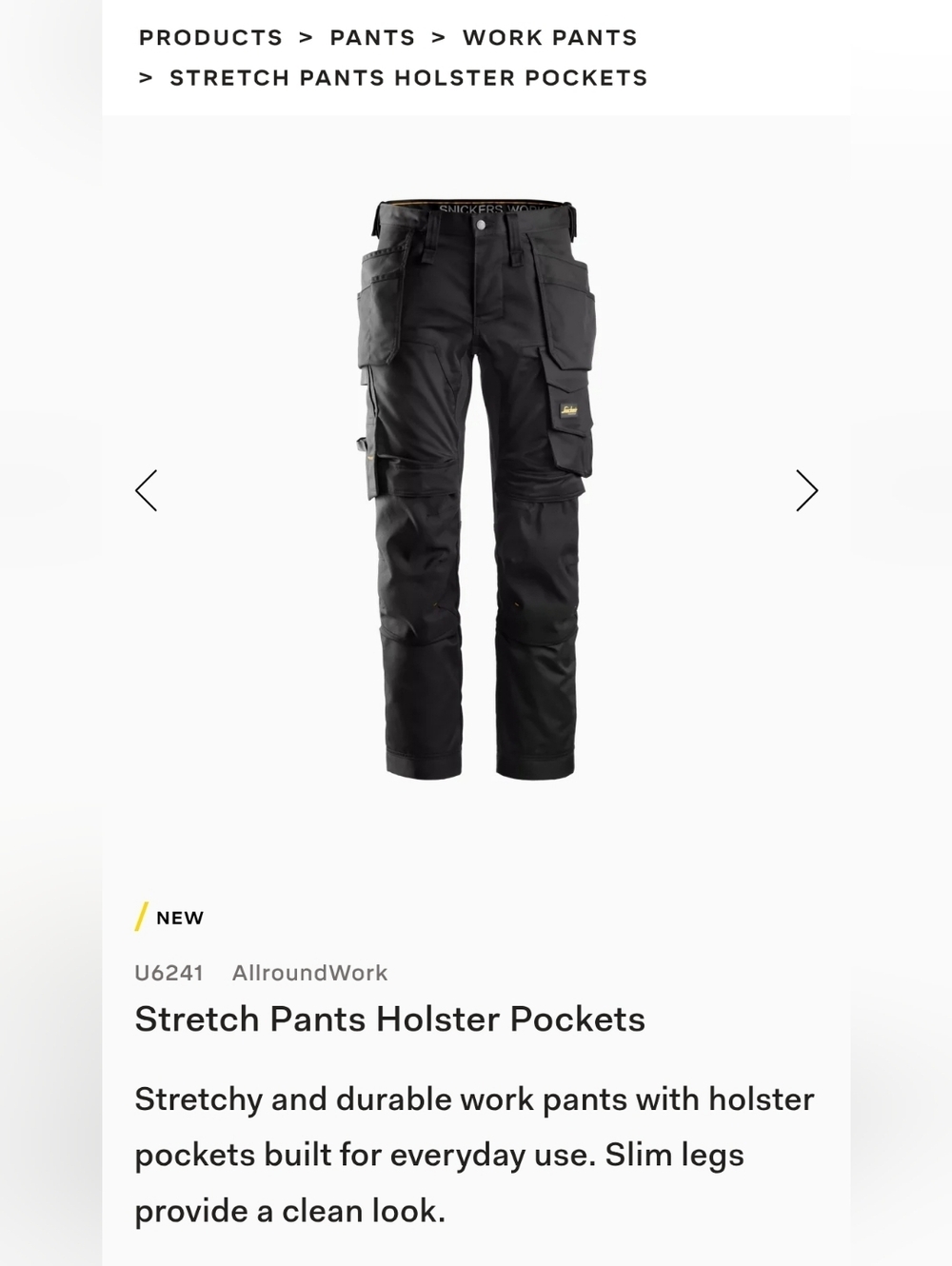Viewport: 952px width, 1266px height.
Task: Click the yellow slash icon beside NEW
Action: pos(140,918)
